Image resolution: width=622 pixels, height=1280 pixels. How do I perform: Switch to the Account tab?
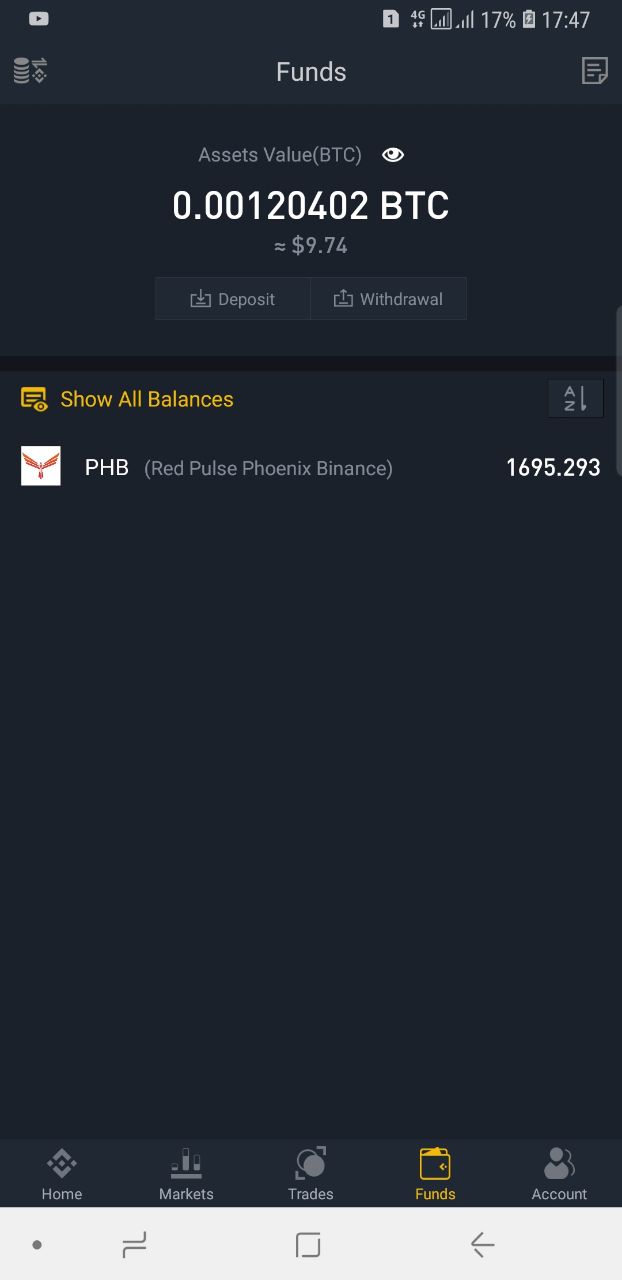pyautogui.click(x=559, y=1174)
